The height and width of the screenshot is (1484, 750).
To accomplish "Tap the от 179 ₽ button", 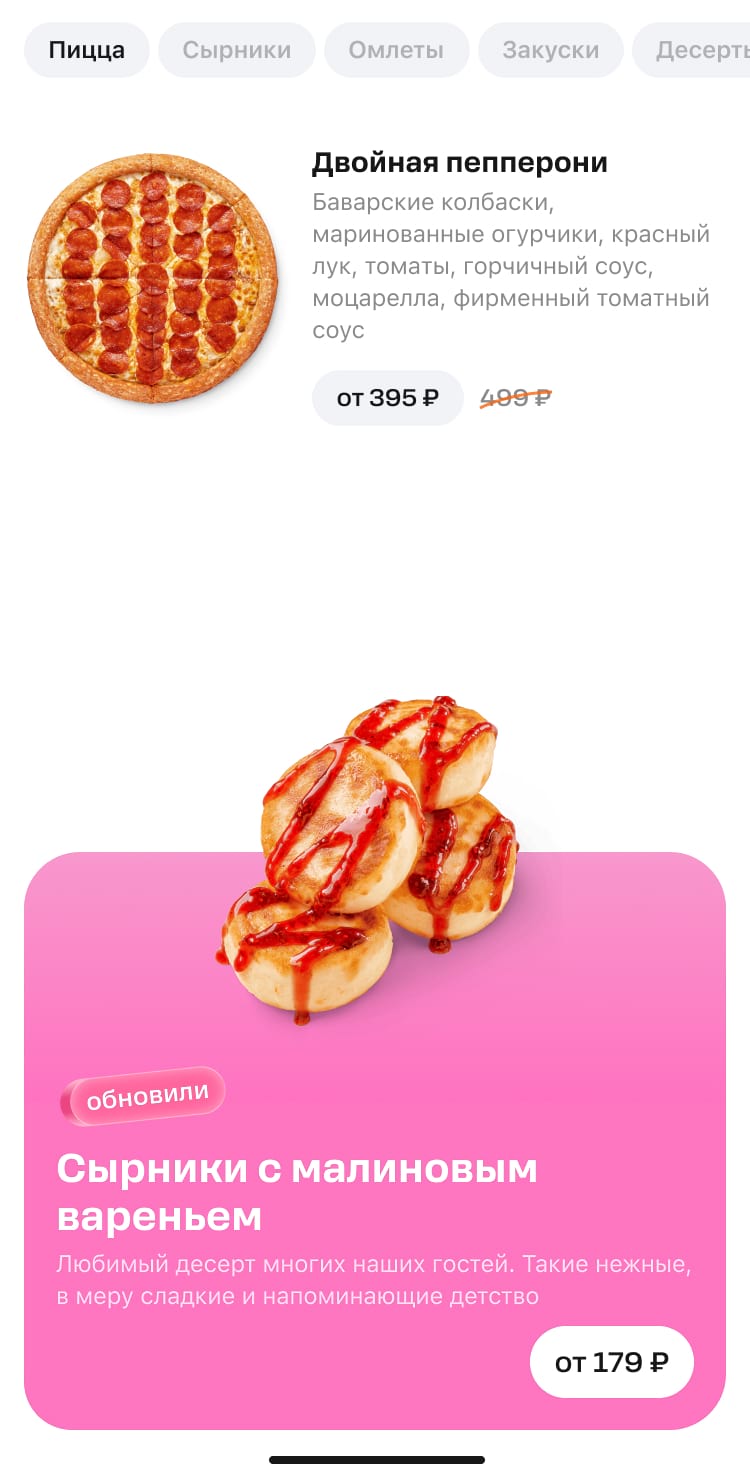I will click(x=611, y=1362).
